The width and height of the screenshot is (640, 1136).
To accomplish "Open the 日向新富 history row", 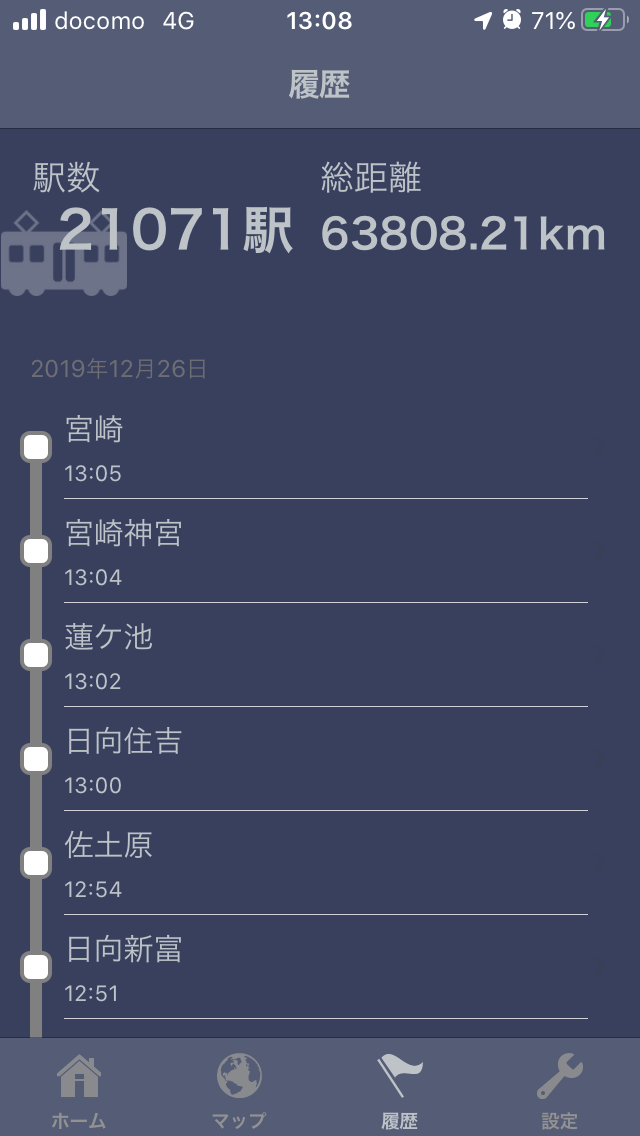I will (x=325, y=969).
